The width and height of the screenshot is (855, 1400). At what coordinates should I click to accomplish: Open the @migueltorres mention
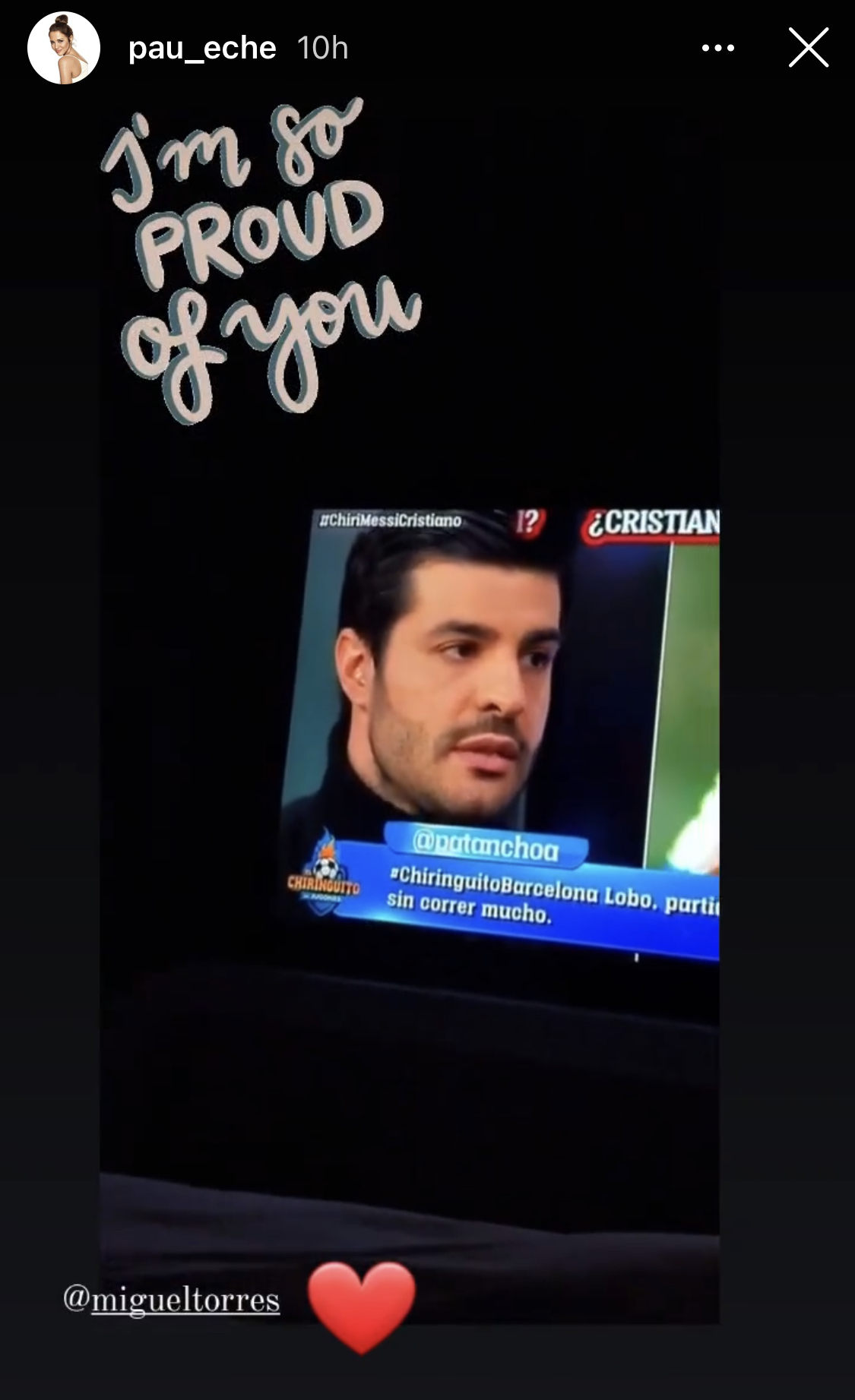click(172, 1299)
